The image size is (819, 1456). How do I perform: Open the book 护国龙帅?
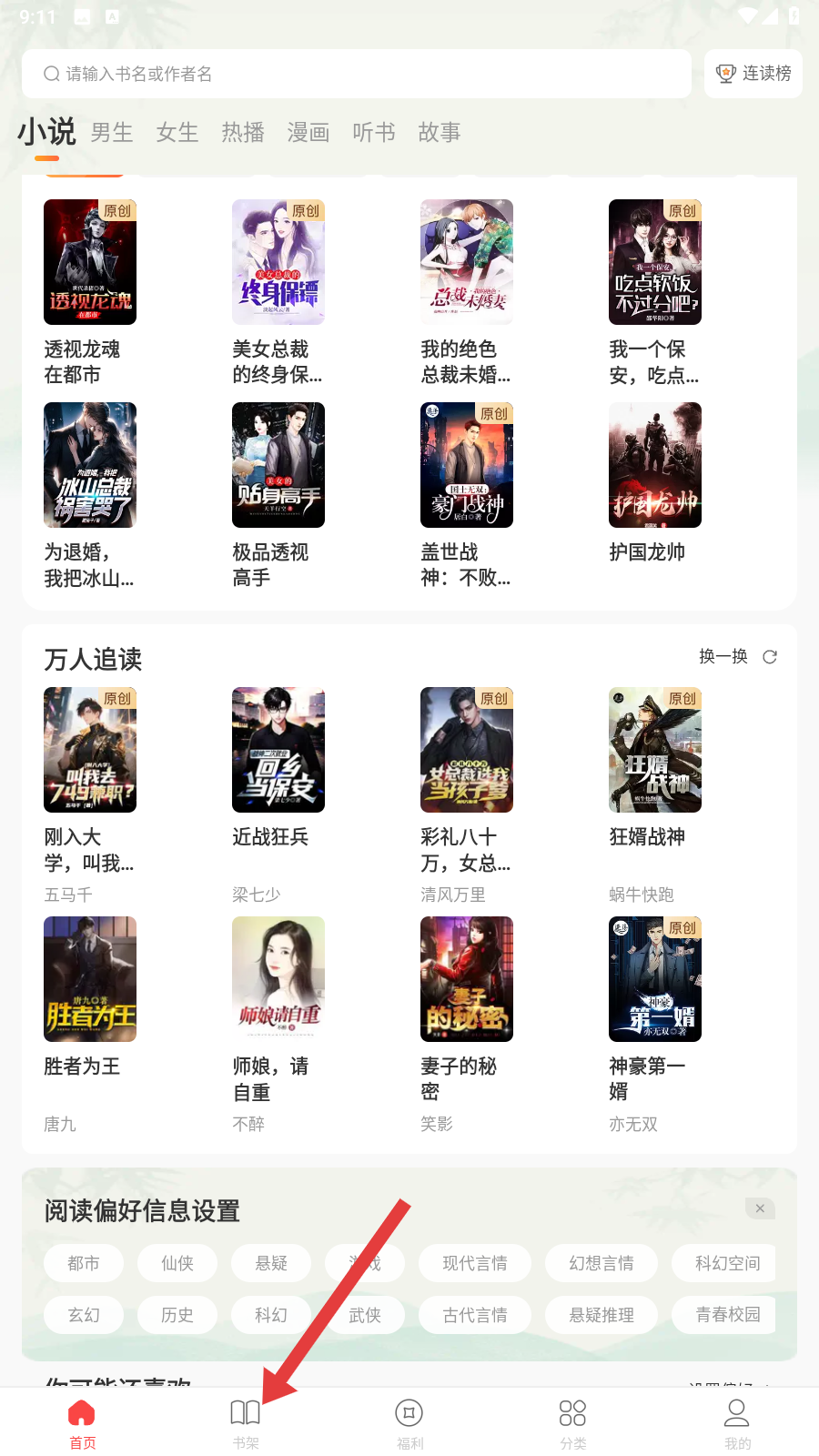click(655, 465)
